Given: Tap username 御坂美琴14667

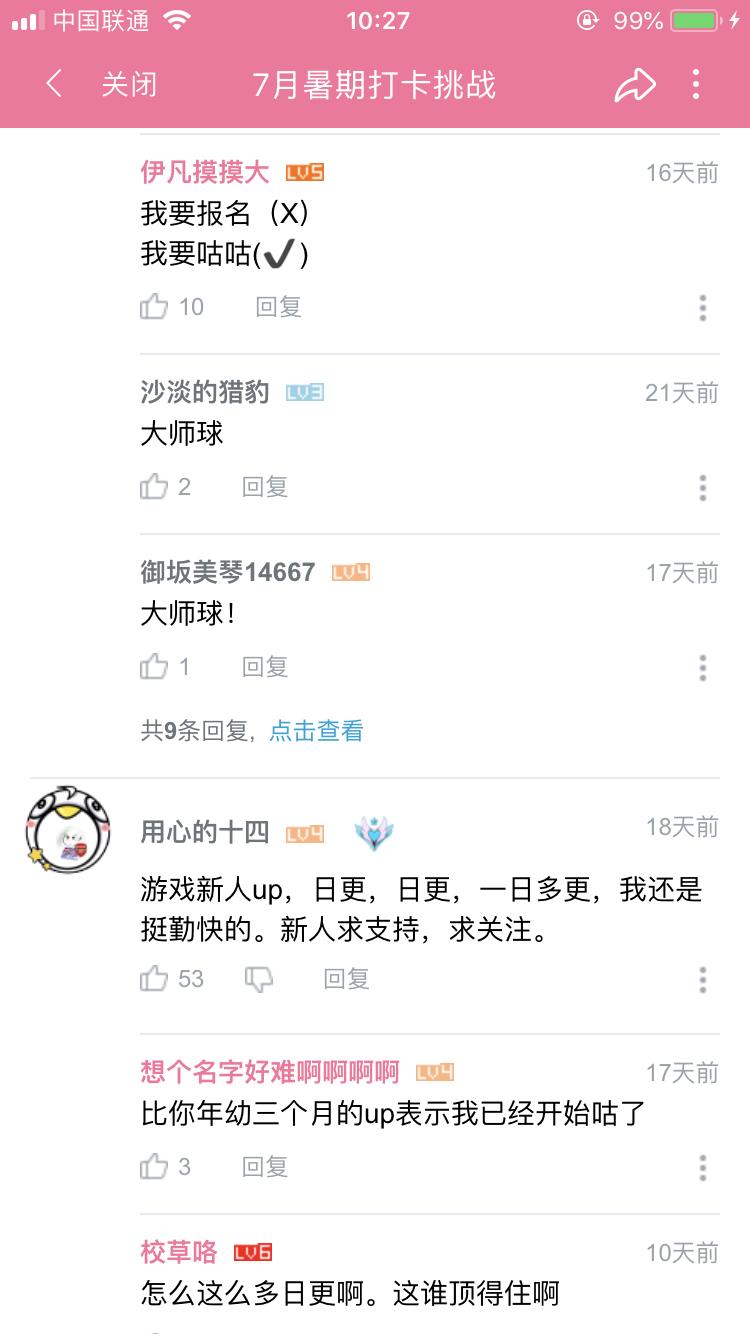Looking at the screenshot, I should pos(225,572).
